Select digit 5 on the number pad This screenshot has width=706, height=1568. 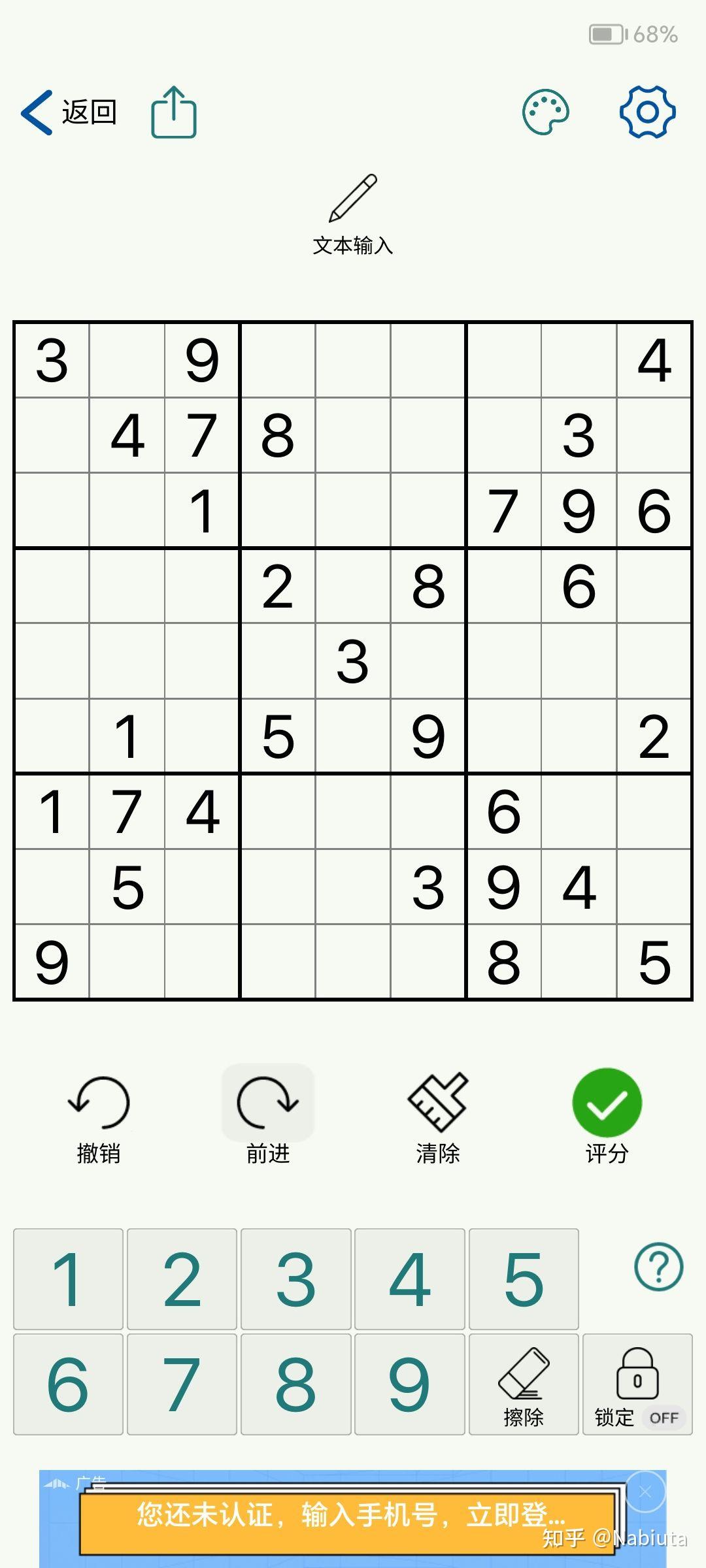point(524,1279)
